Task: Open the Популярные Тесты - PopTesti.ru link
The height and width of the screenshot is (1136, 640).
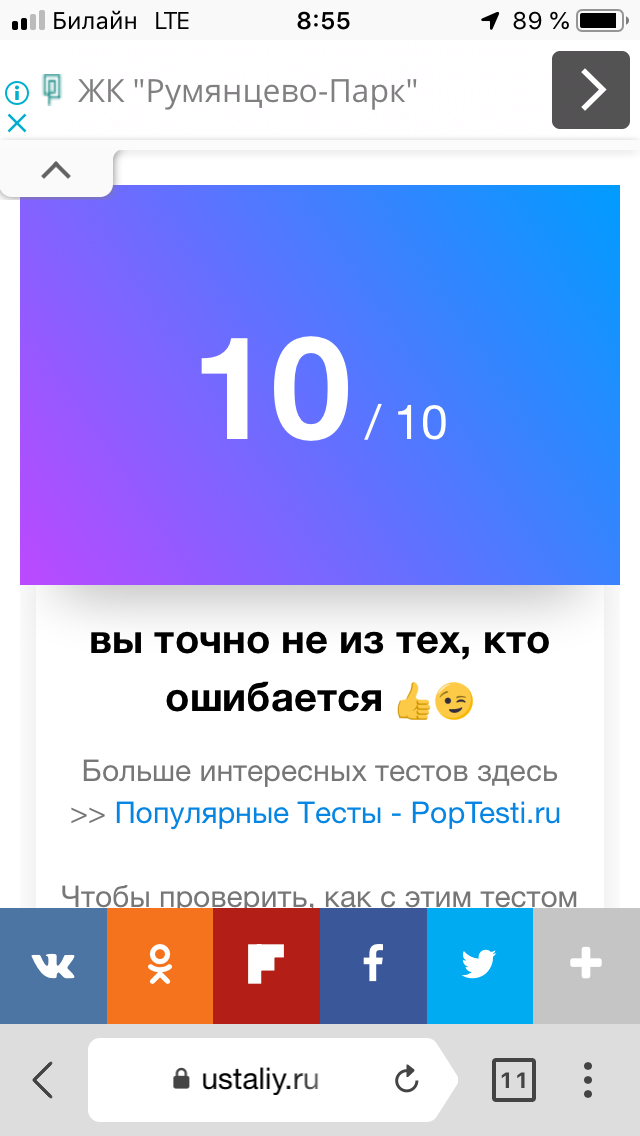Action: [338, 814]
